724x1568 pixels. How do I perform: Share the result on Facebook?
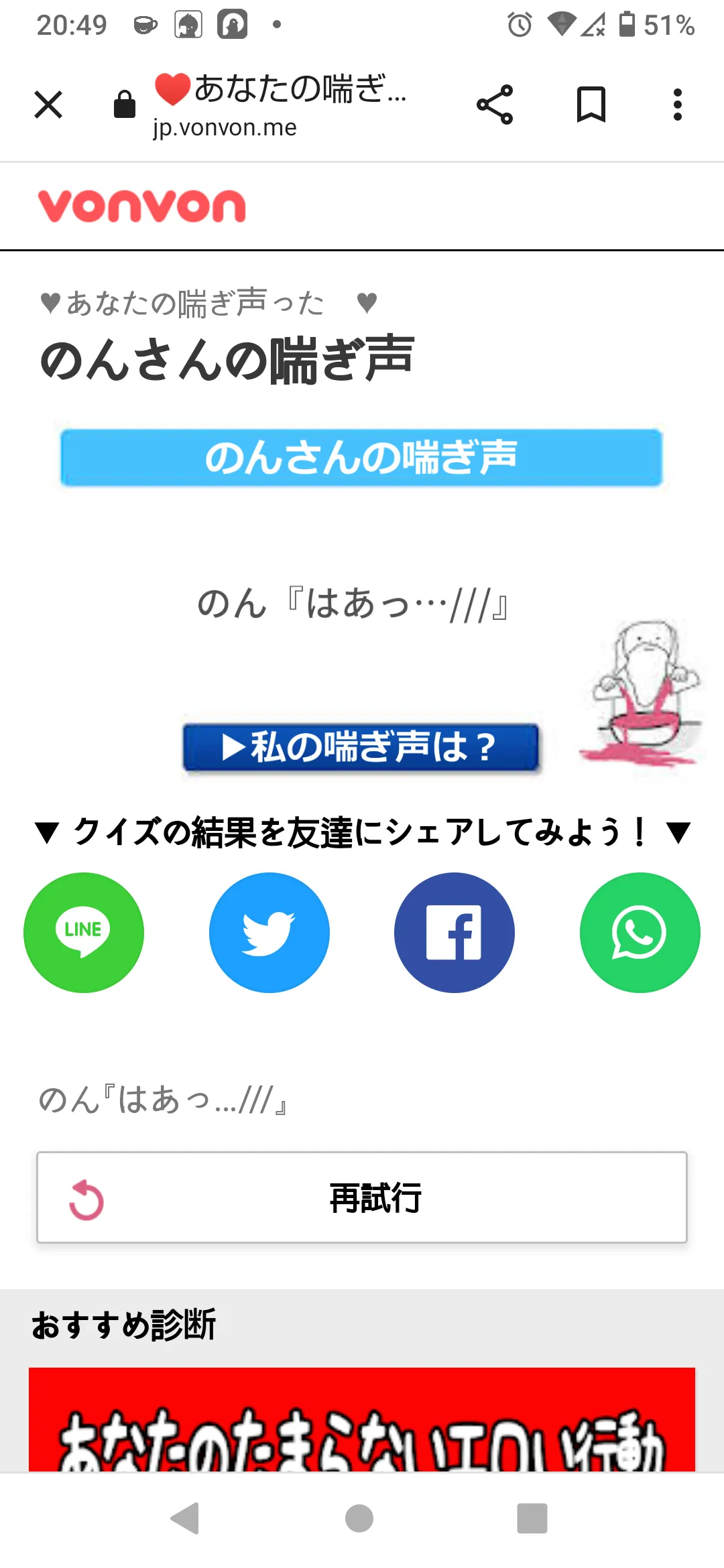pos(455,932)
